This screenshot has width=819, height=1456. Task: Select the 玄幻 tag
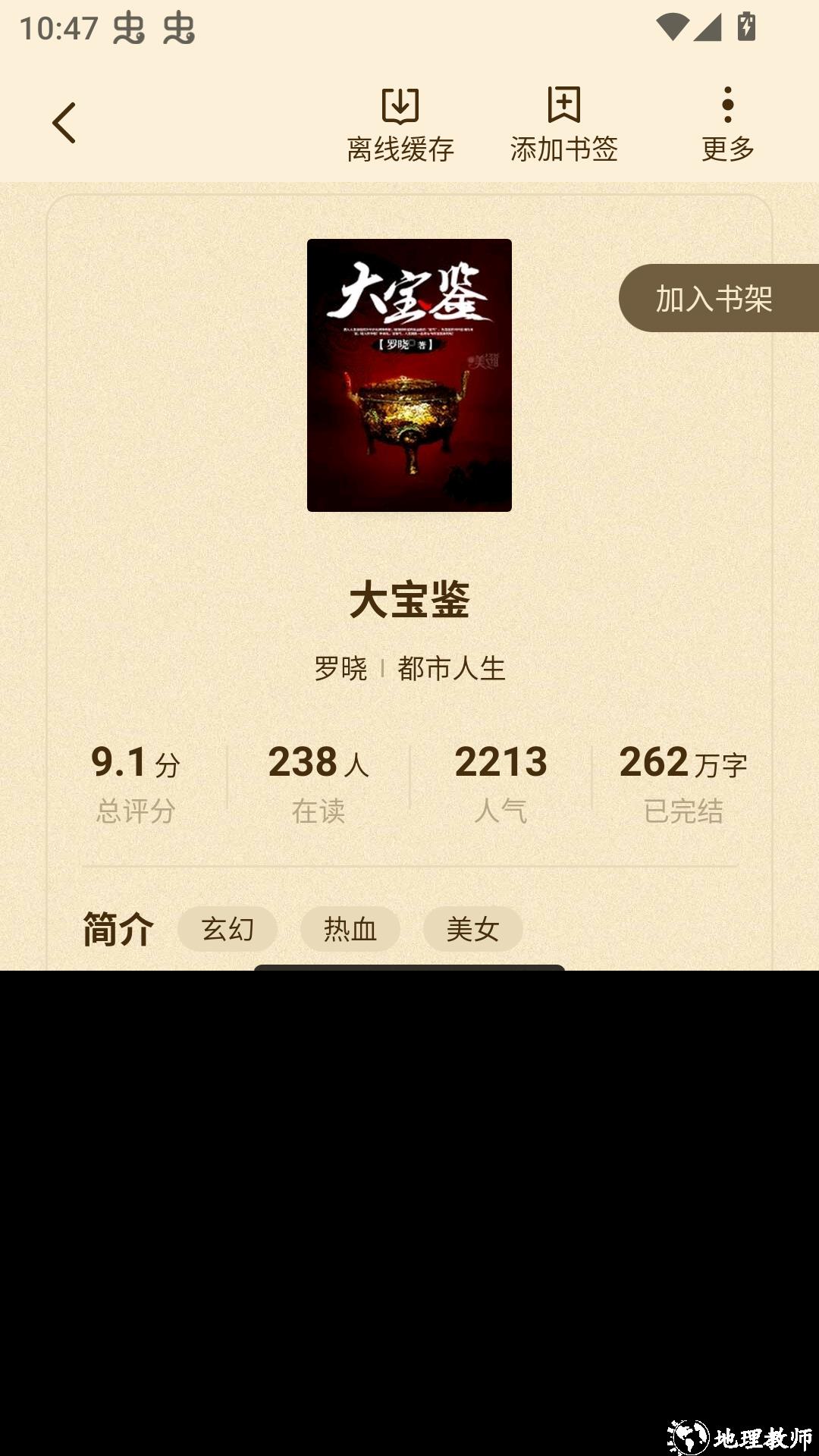click(227, 928)
